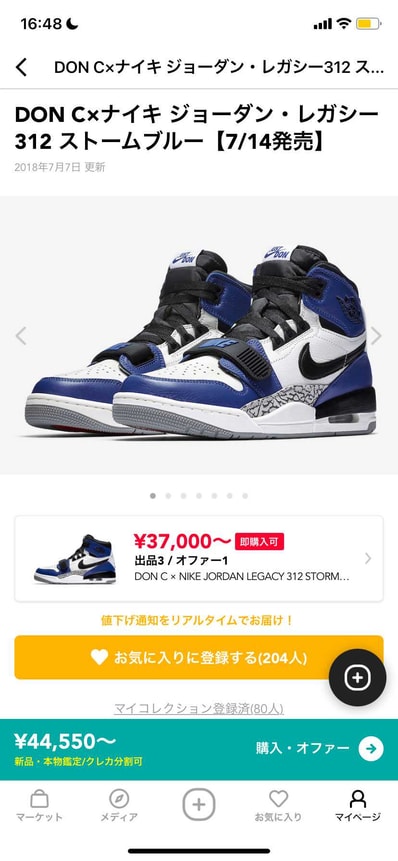Viewport: 398px width, 861px height.
Task: Select the image carousel page indicator dots
Action: click(199, 495)
